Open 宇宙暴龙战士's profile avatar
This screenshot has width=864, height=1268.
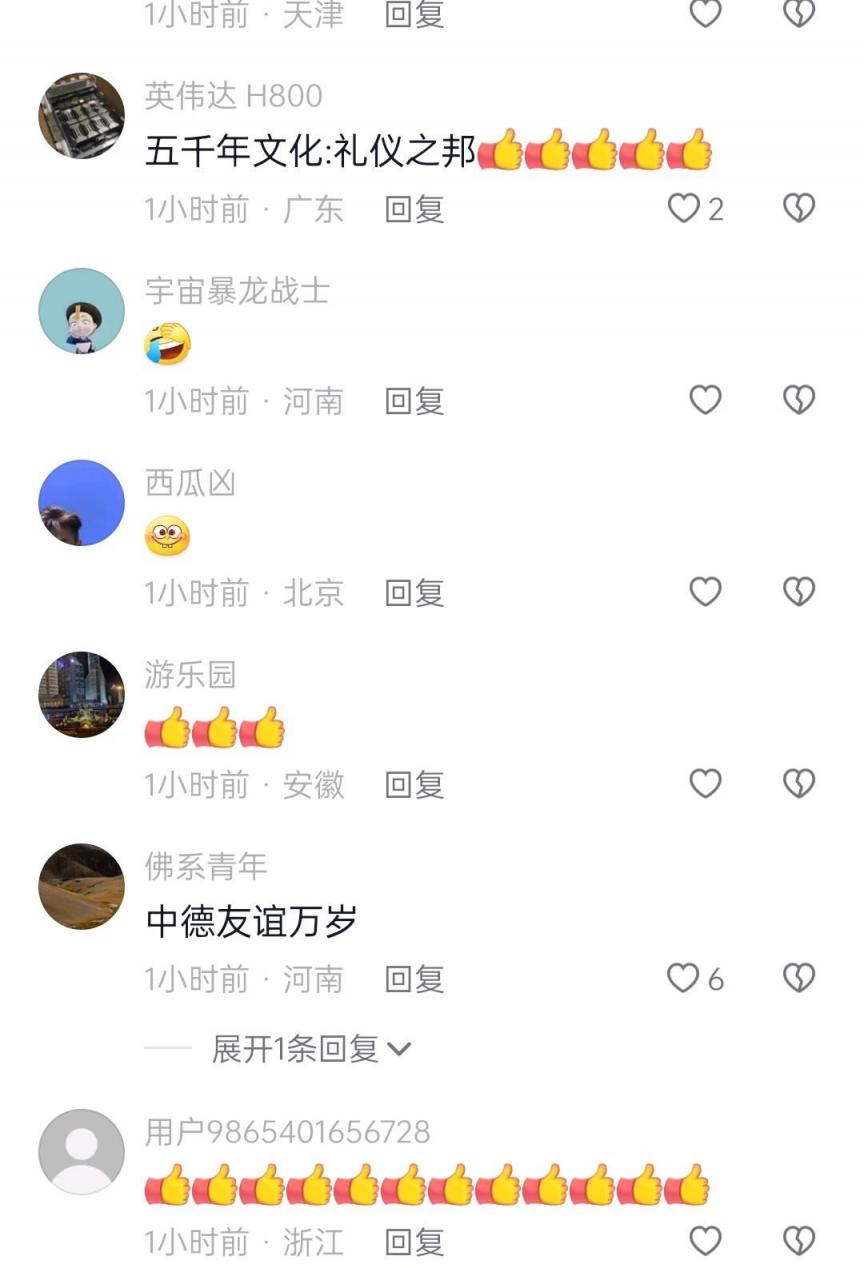tap(81, 311)
